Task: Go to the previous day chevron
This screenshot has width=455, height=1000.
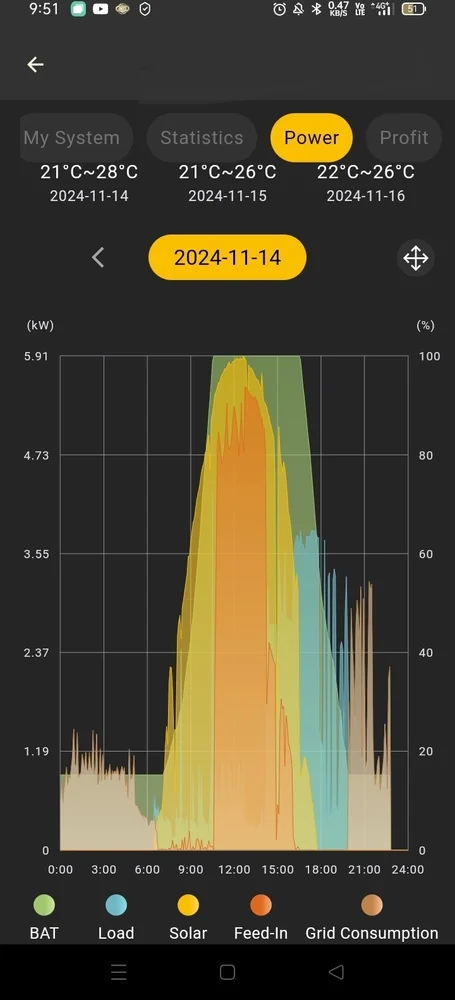Action: 98,258
